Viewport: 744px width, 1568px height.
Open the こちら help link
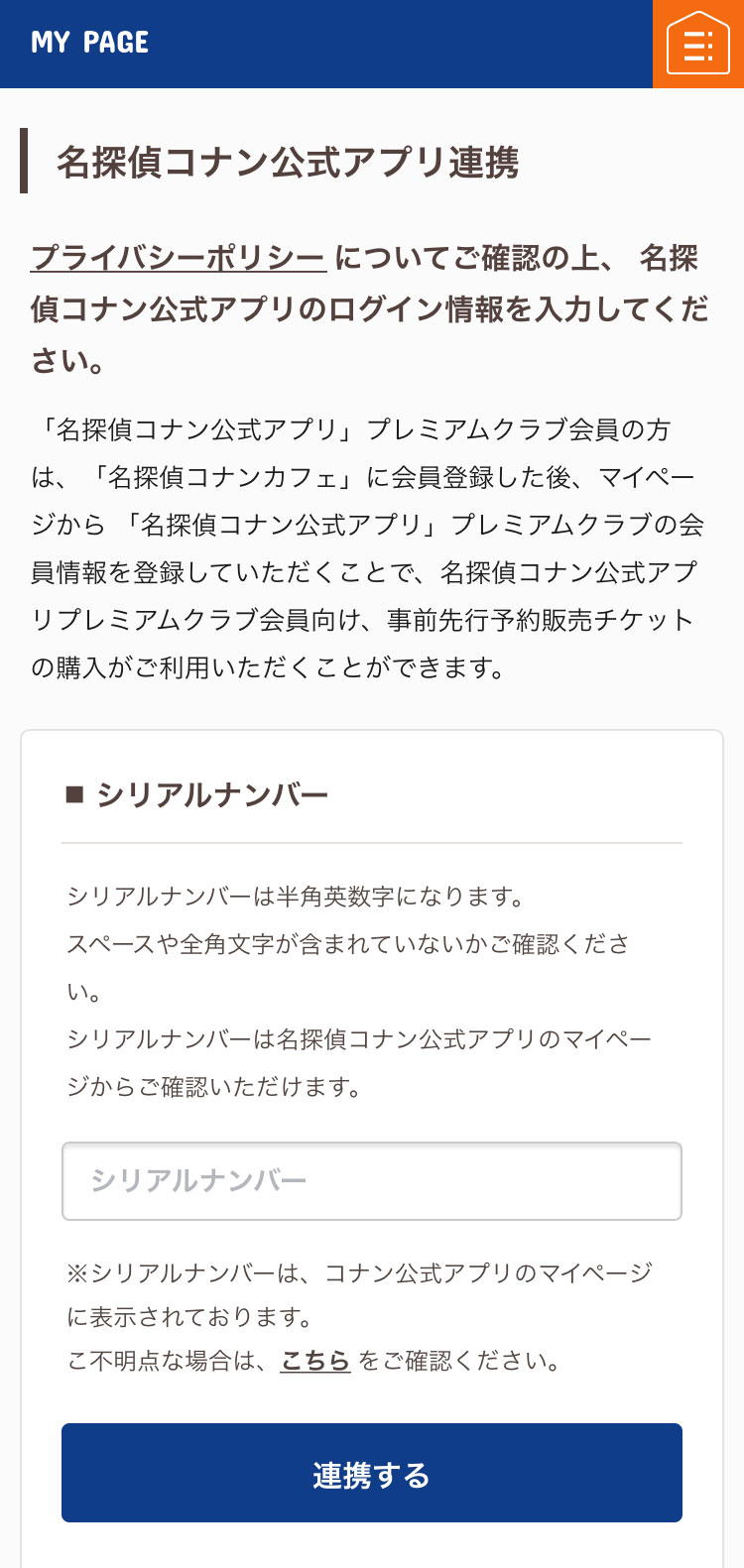[x=315, y=1361]
